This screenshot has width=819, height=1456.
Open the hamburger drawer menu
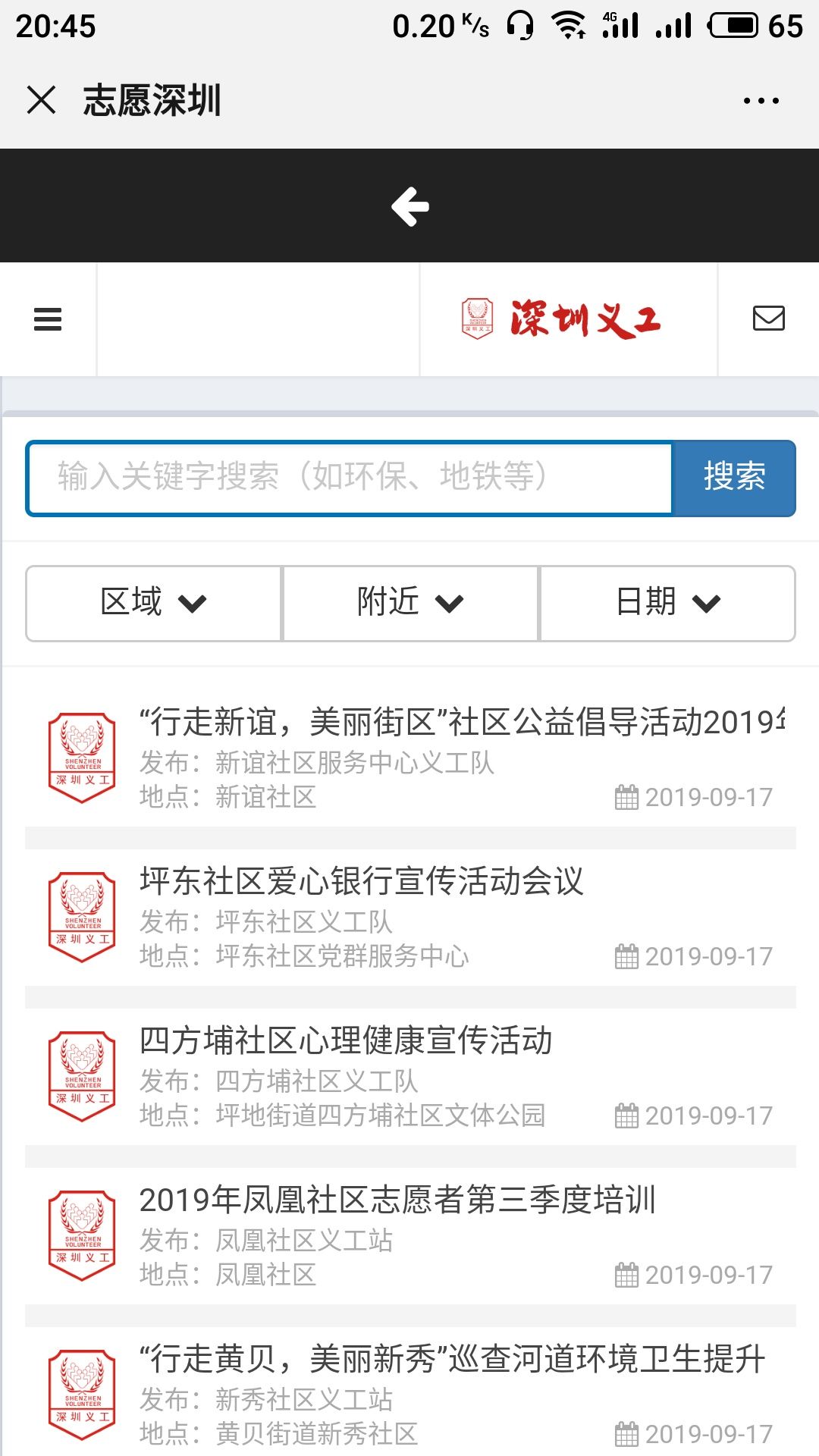48,319
